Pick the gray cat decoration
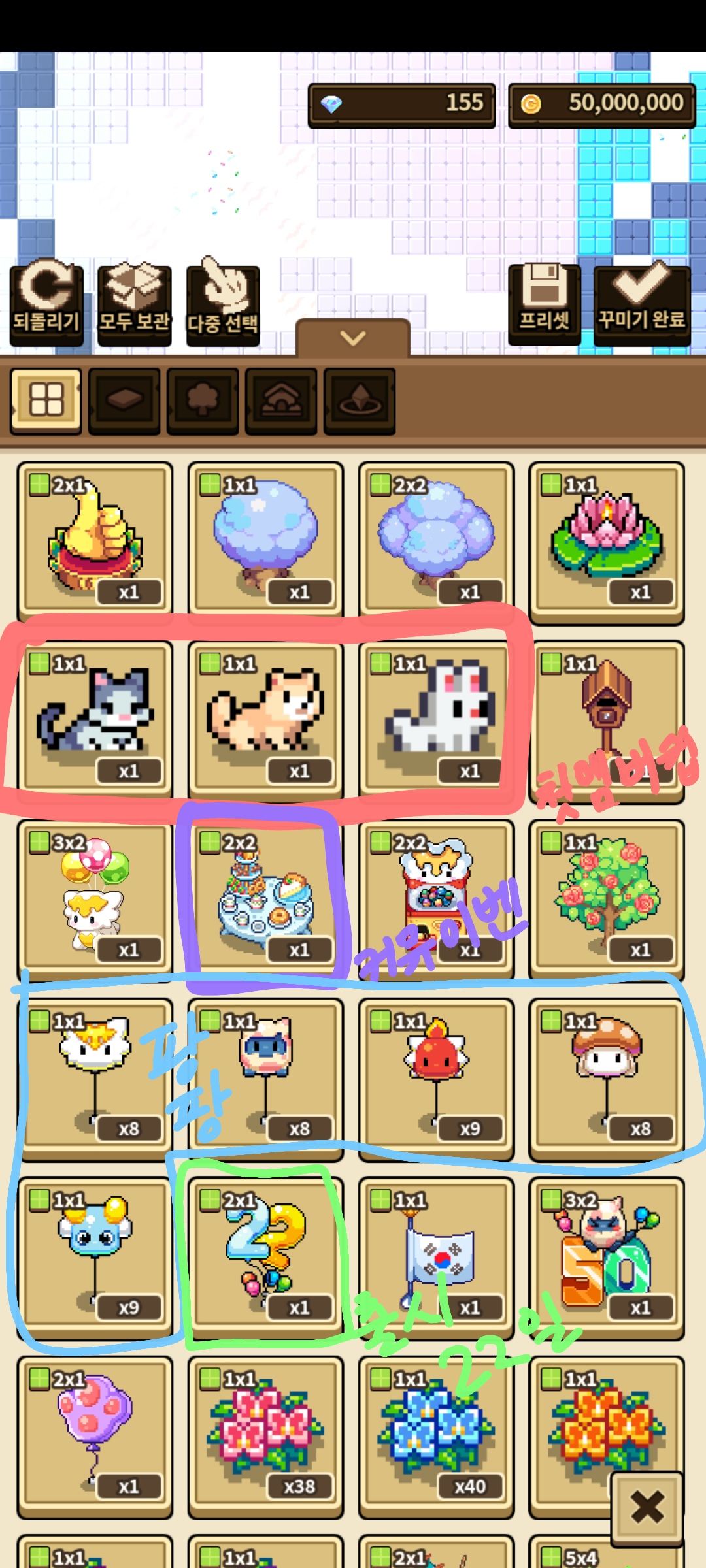This screenshot has height=1568, width=706. pyautogui.click(x=95, y=719)
